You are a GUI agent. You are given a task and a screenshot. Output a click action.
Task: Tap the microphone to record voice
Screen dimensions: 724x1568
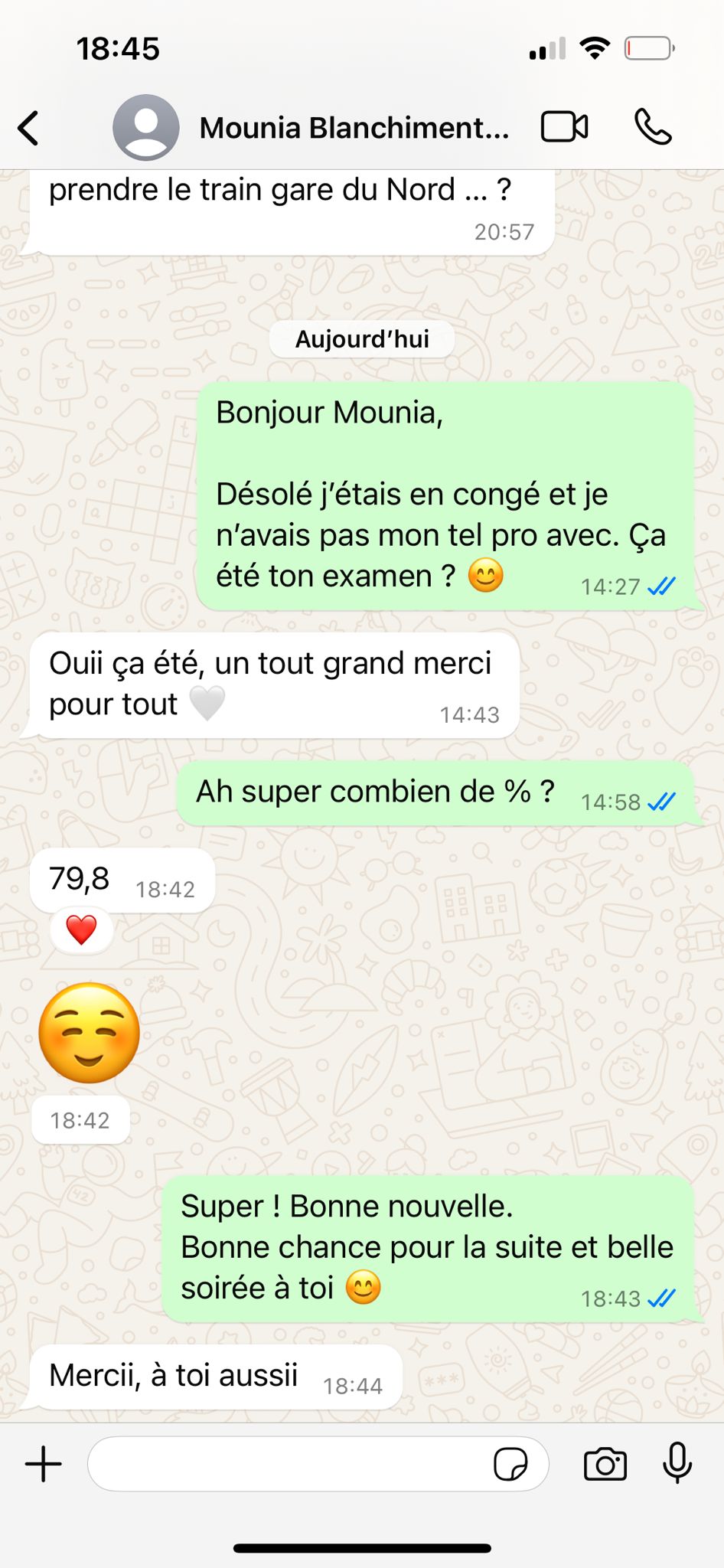[x=677, y=1463]
